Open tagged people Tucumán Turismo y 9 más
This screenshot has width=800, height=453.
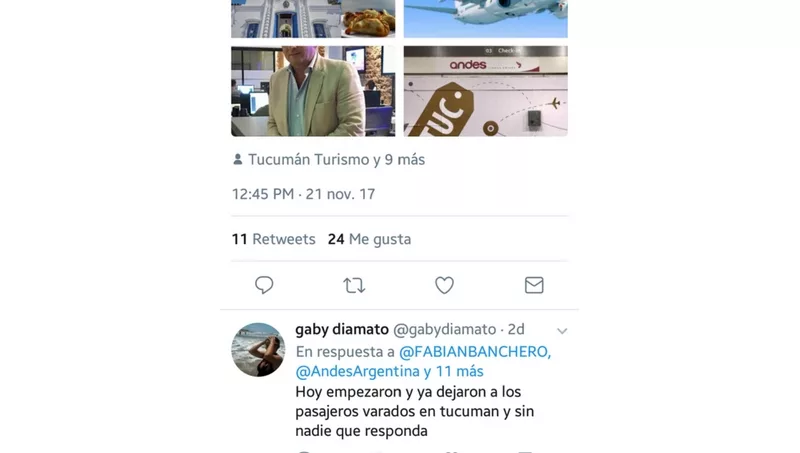click(329, 159)
